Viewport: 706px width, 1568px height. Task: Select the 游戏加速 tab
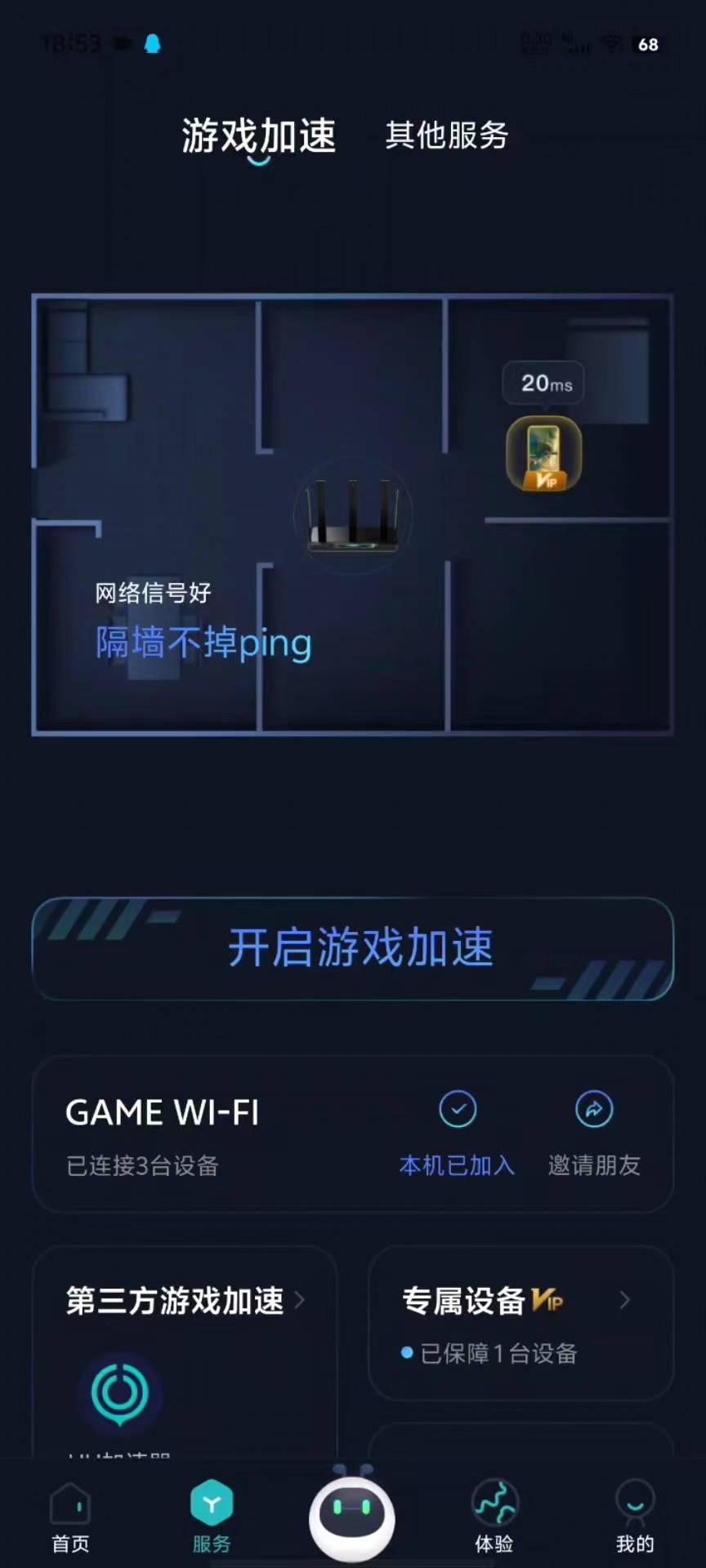coord(258,136)
